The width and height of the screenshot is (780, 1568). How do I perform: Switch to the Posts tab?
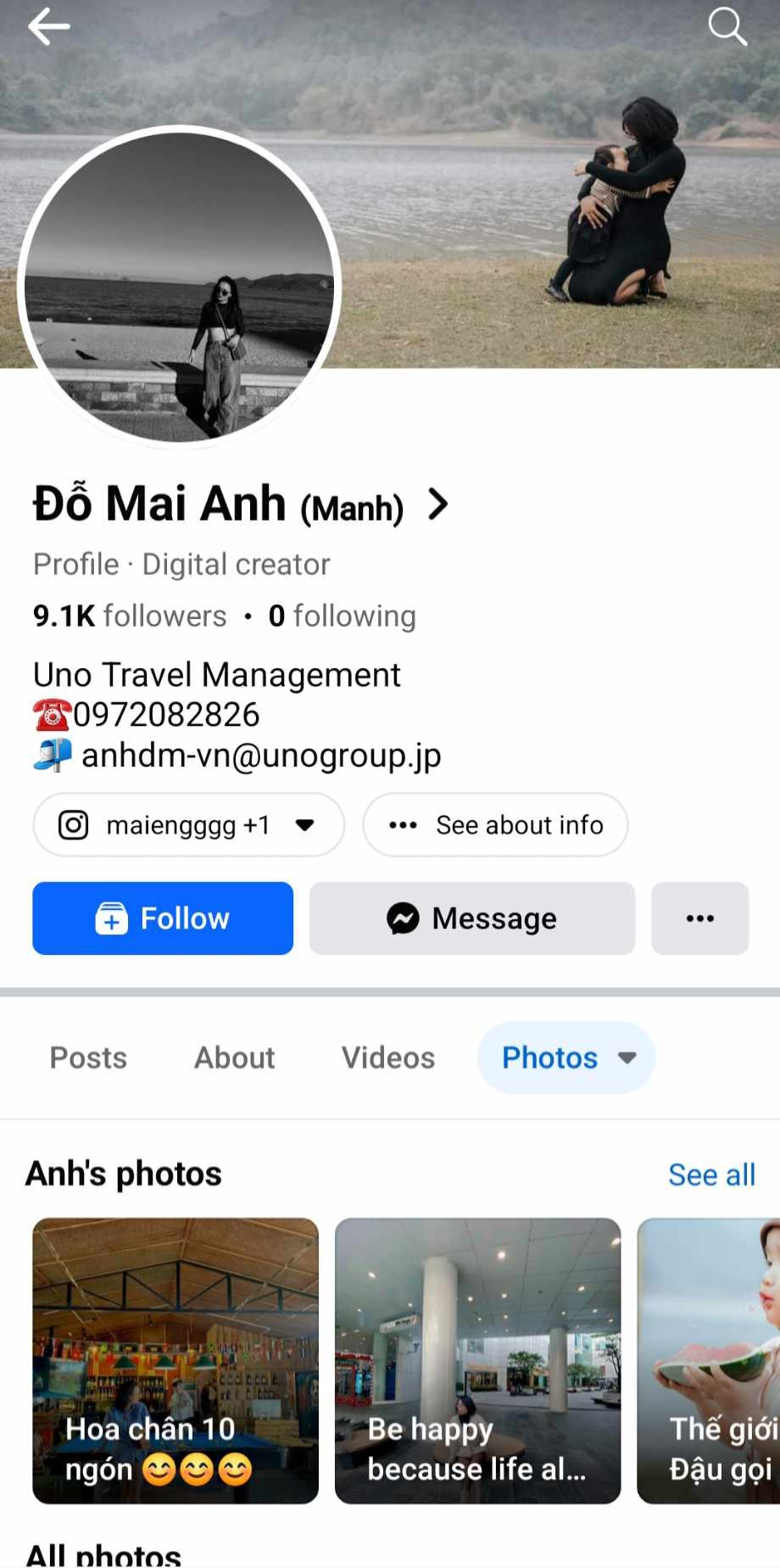click(88, 1057)
